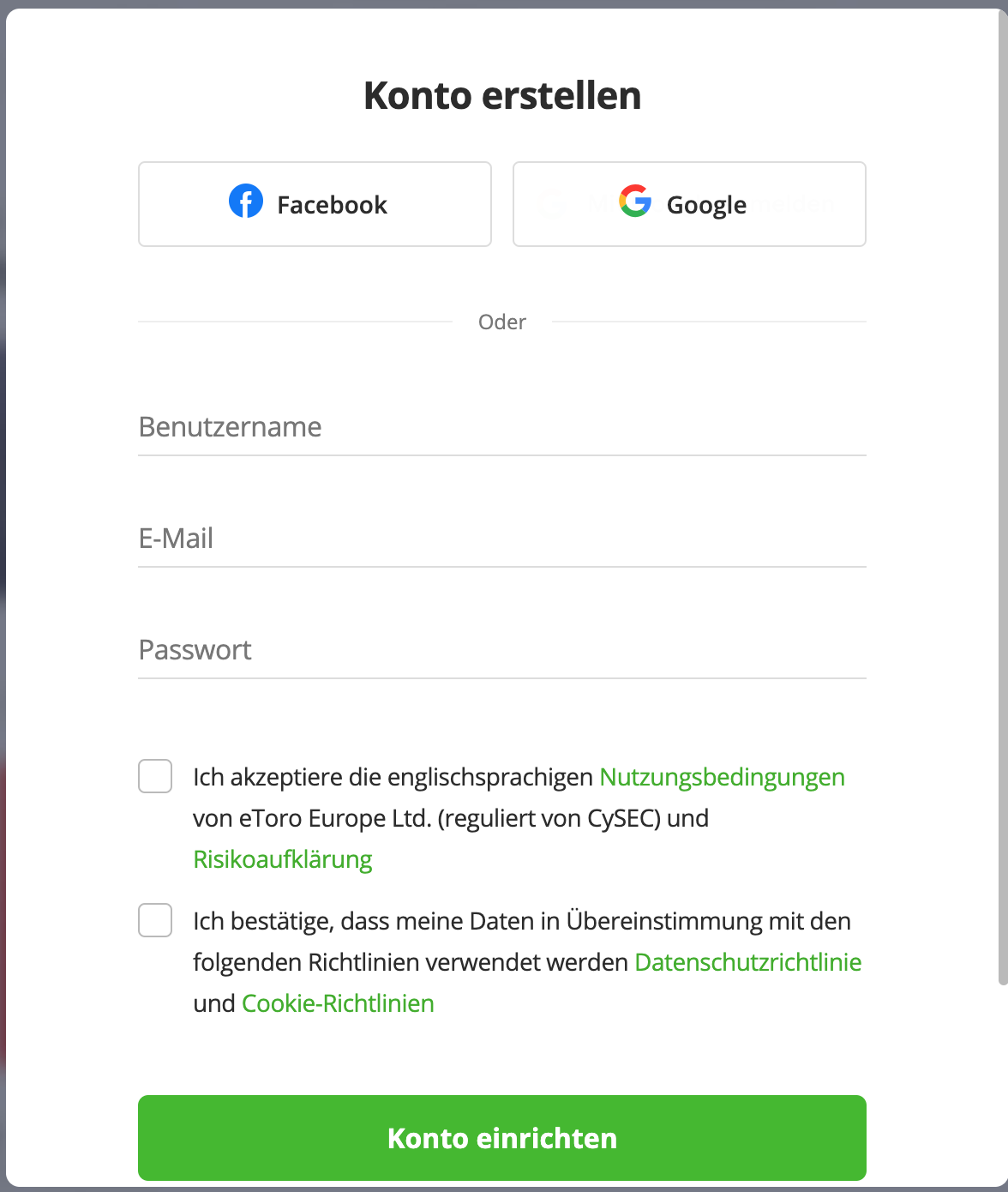View the Datenschutzrichtlinie

747,962
